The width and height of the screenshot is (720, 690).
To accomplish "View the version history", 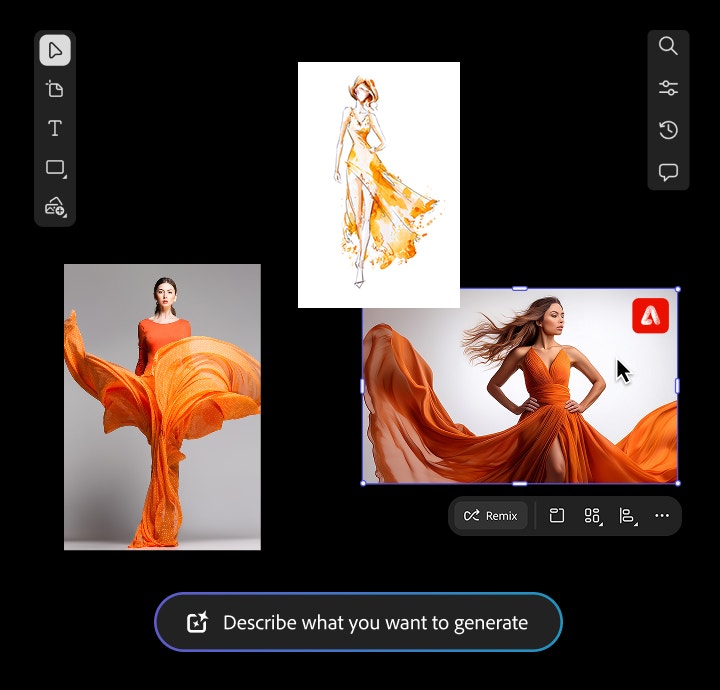I will (x=668, y=130).
